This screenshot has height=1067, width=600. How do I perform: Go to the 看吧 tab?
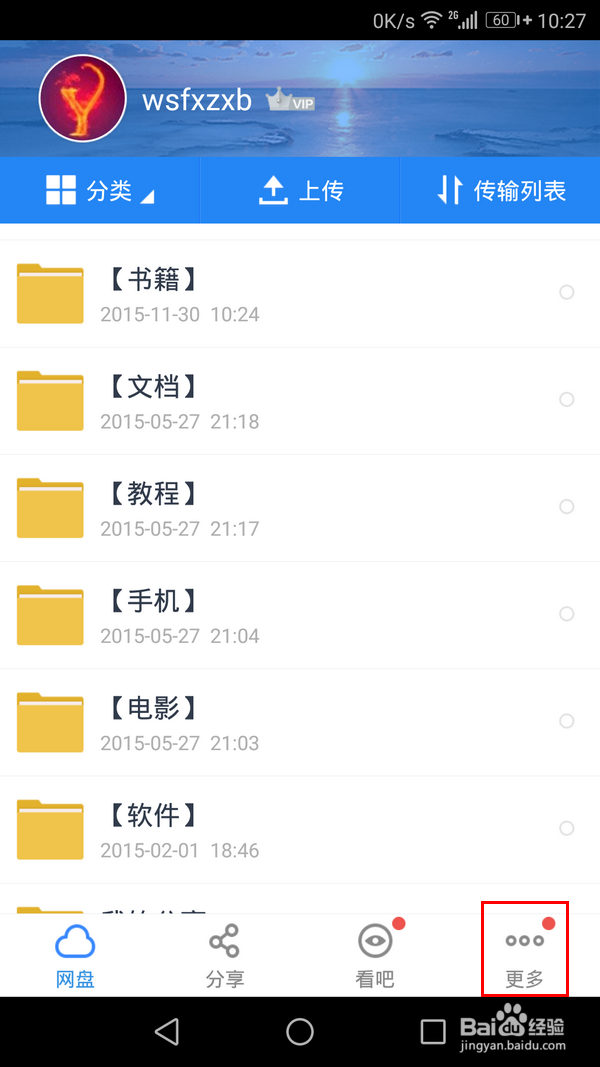[375, 956]
